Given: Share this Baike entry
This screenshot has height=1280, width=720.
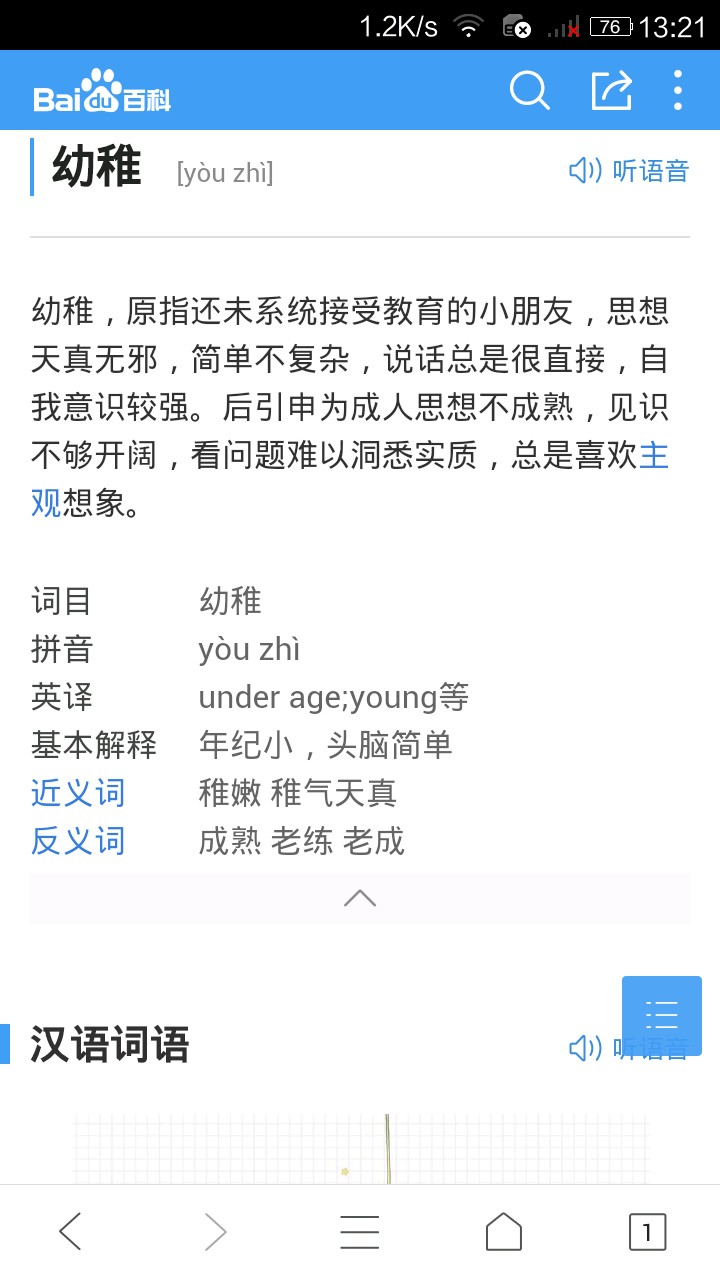Looking at the screenshot, I should 611,91.
